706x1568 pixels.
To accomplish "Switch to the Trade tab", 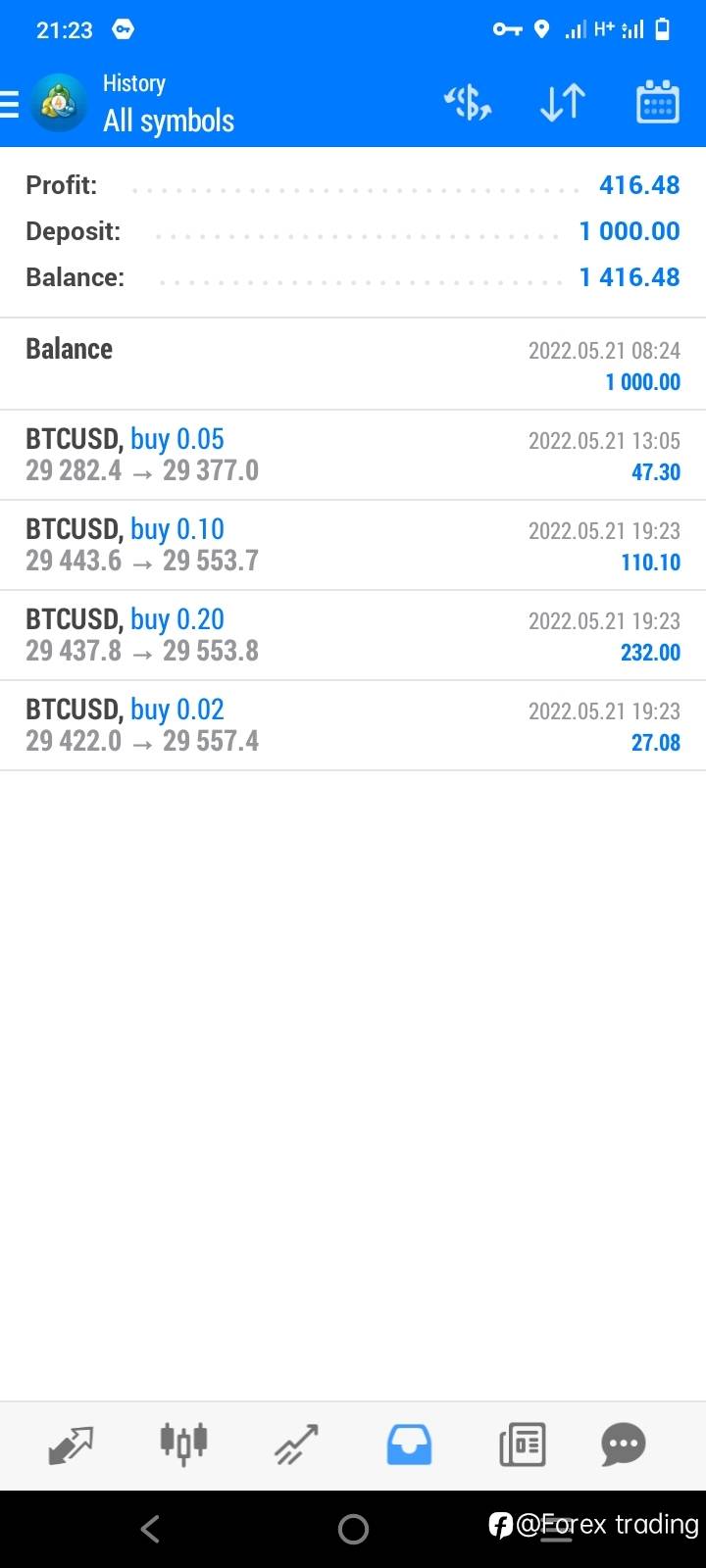I will point(296,1445).
